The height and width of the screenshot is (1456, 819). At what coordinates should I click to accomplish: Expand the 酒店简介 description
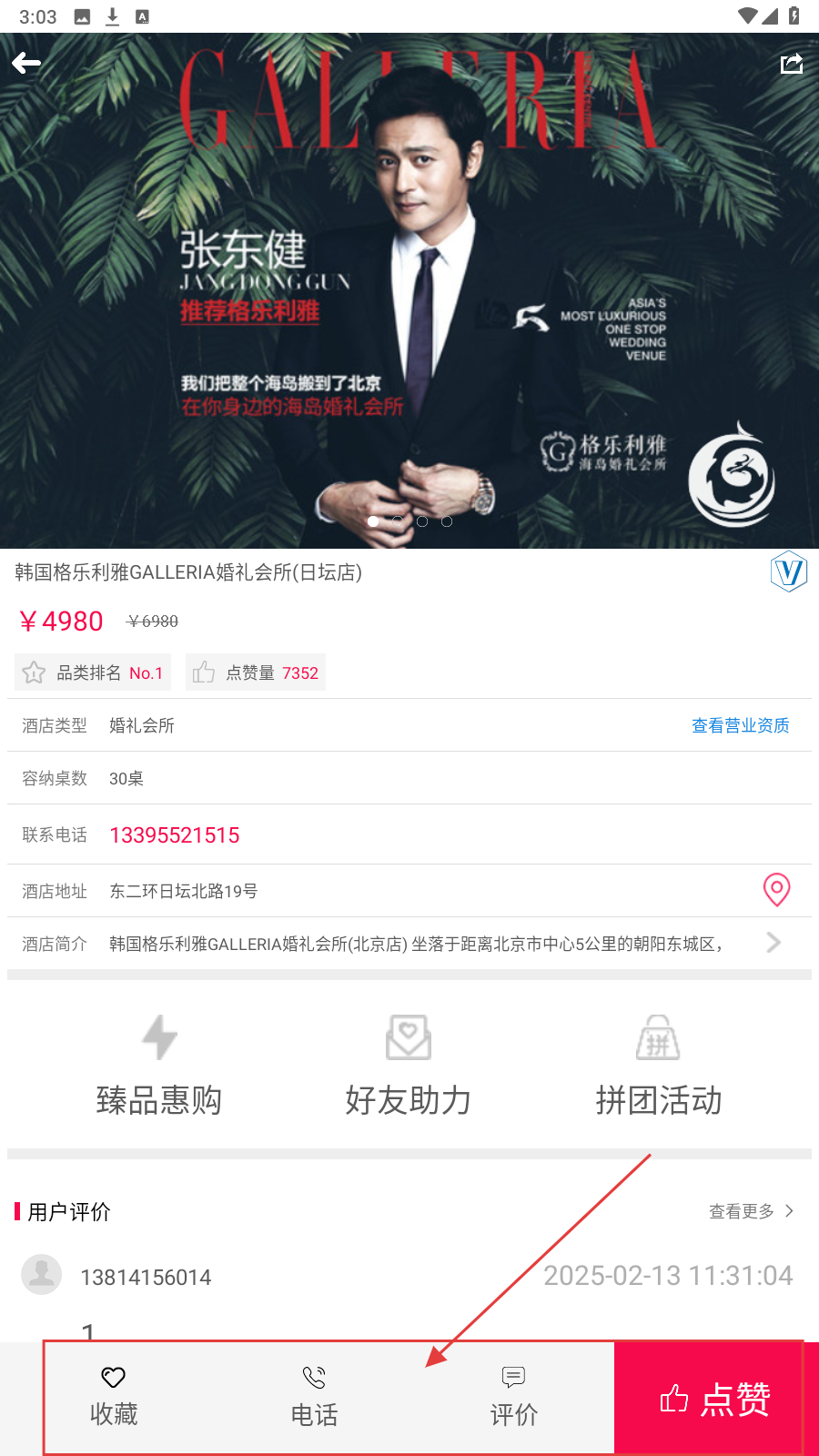(x=773, y=943)
